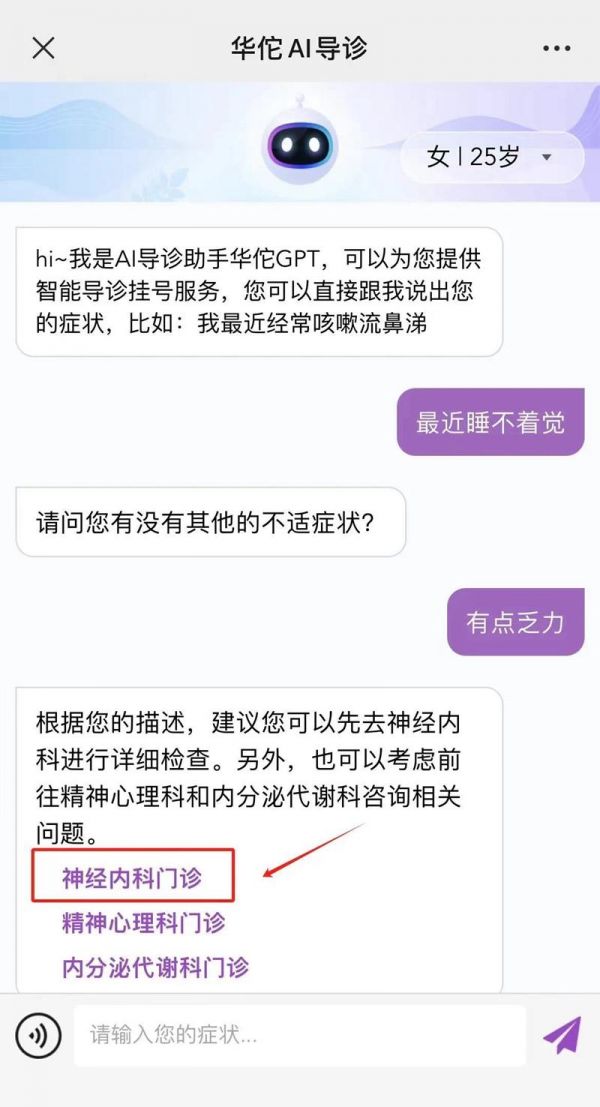Select the 内分泌代谢科门诊 link
The width and height of the screenshot is (600, 1107).
click(155, 967)
